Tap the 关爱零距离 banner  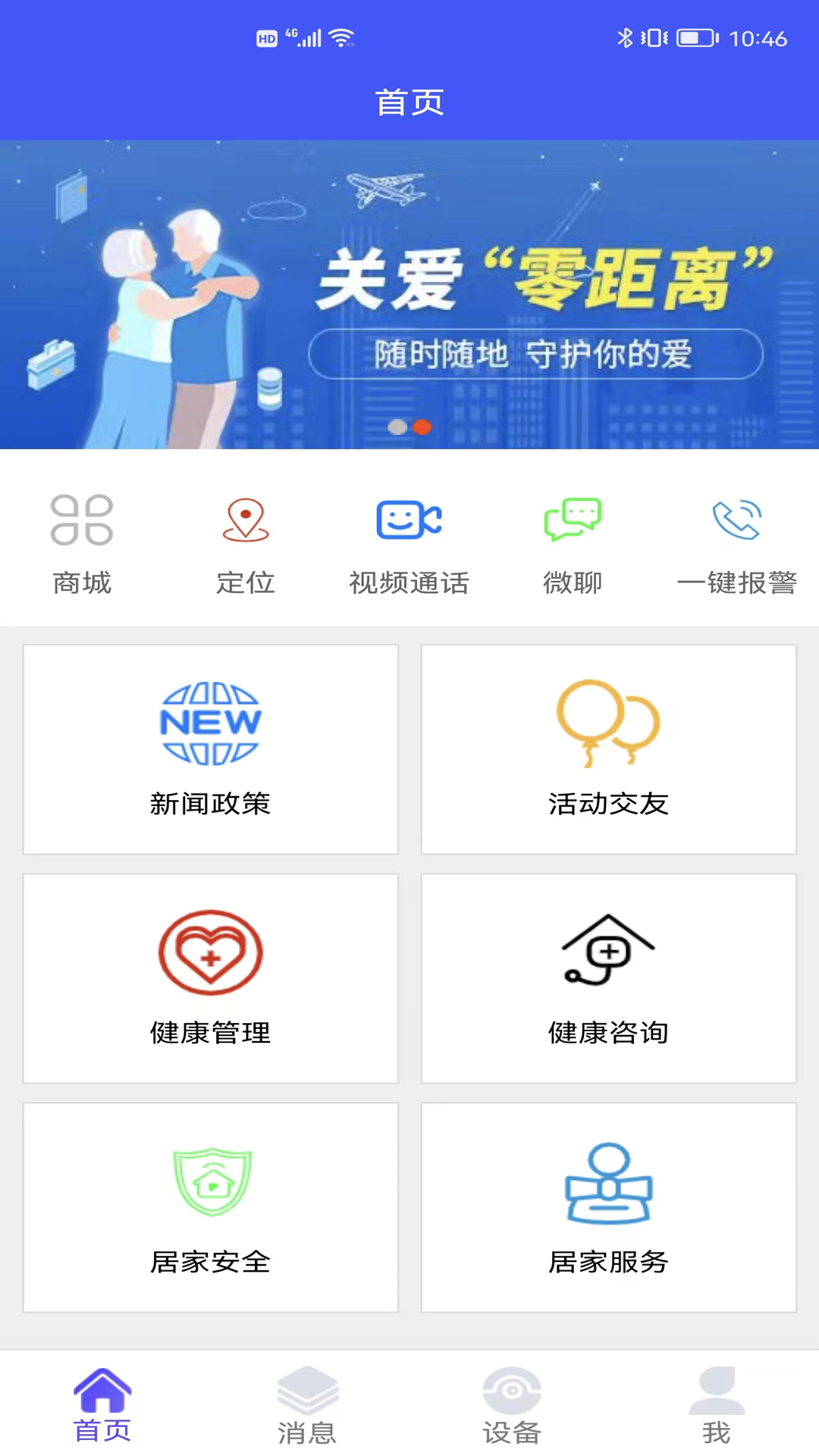(409, 294)
